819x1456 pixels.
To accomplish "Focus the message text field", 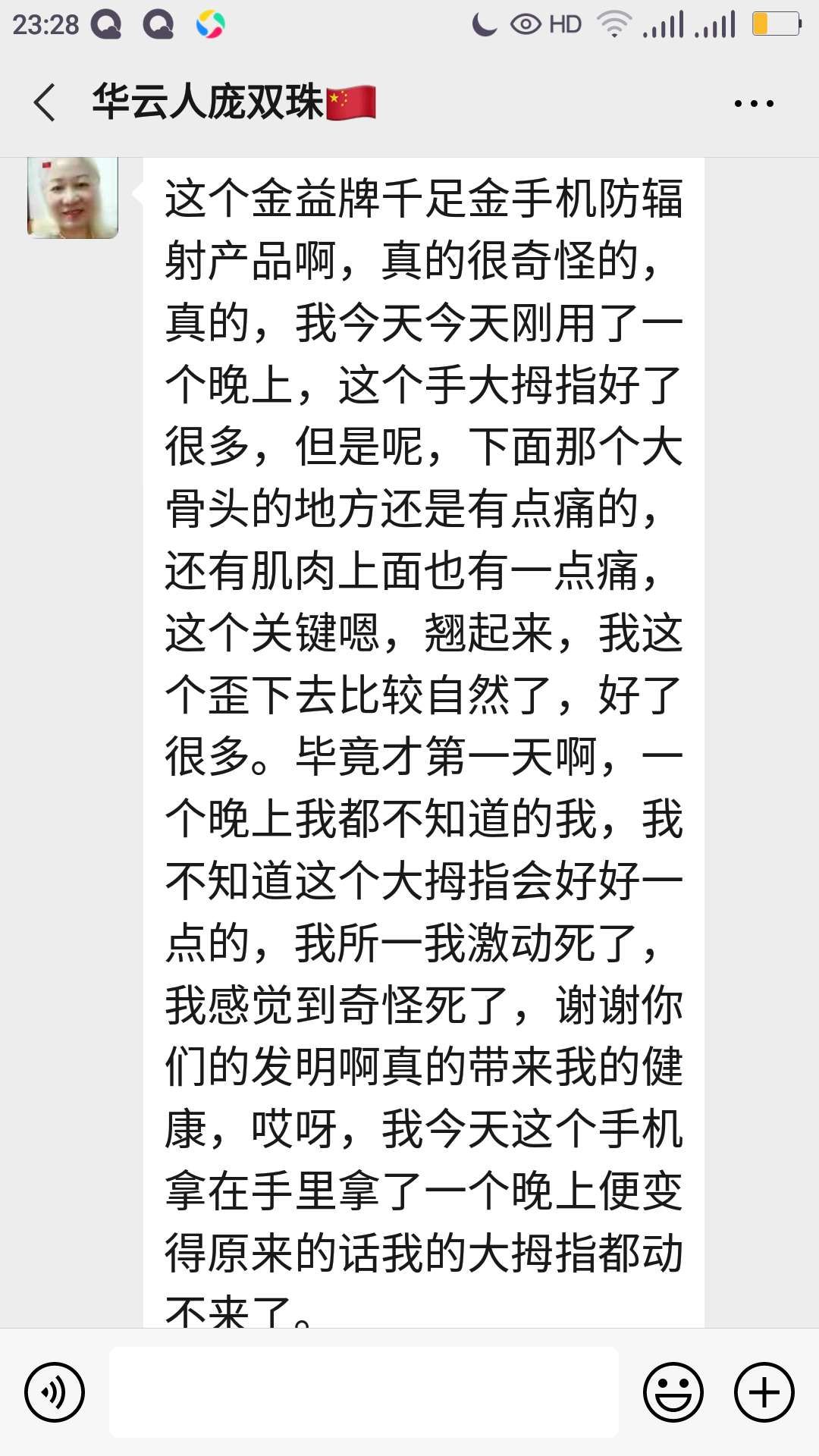I will (364, 1392).
